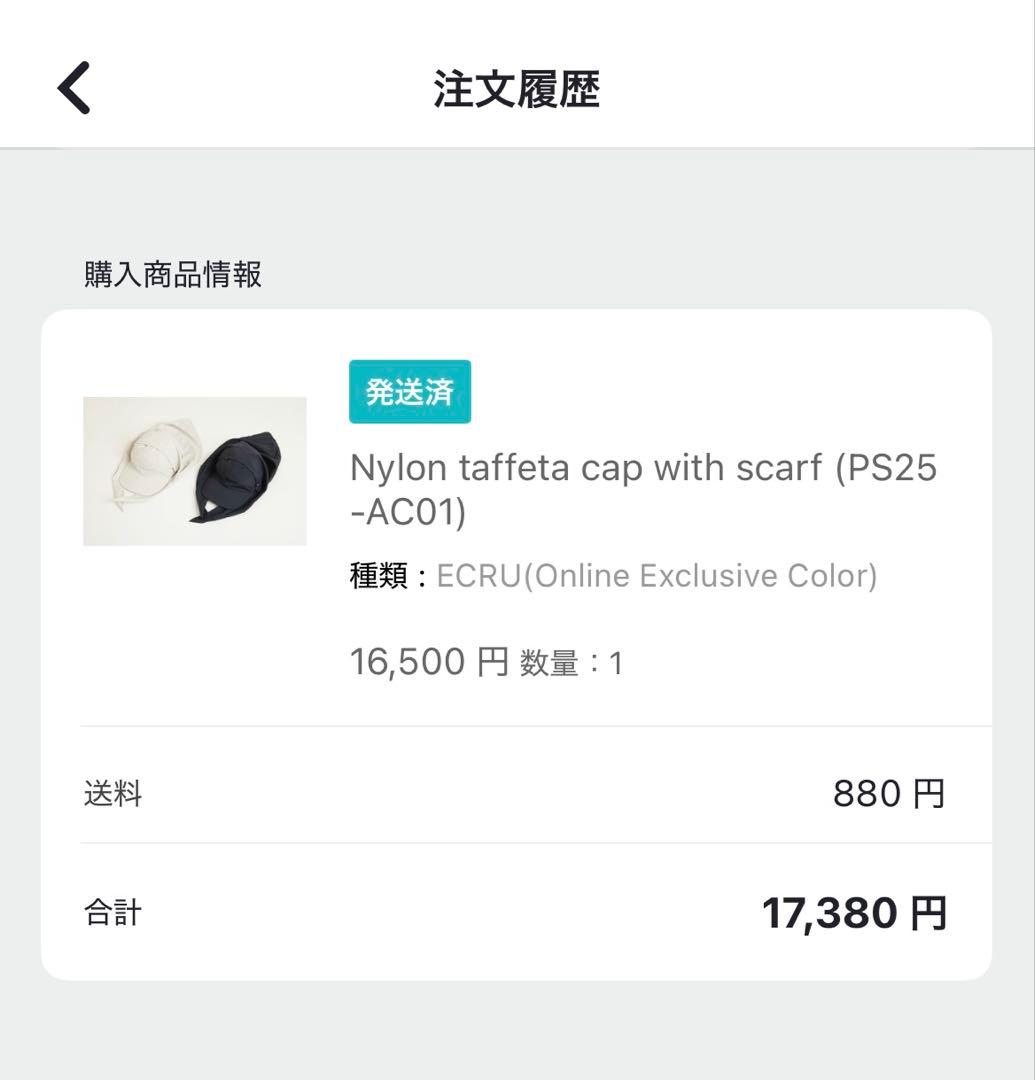Tap the divider line above the shipping row
This screenshot has height=1080, width=1035.
(517, 722)
